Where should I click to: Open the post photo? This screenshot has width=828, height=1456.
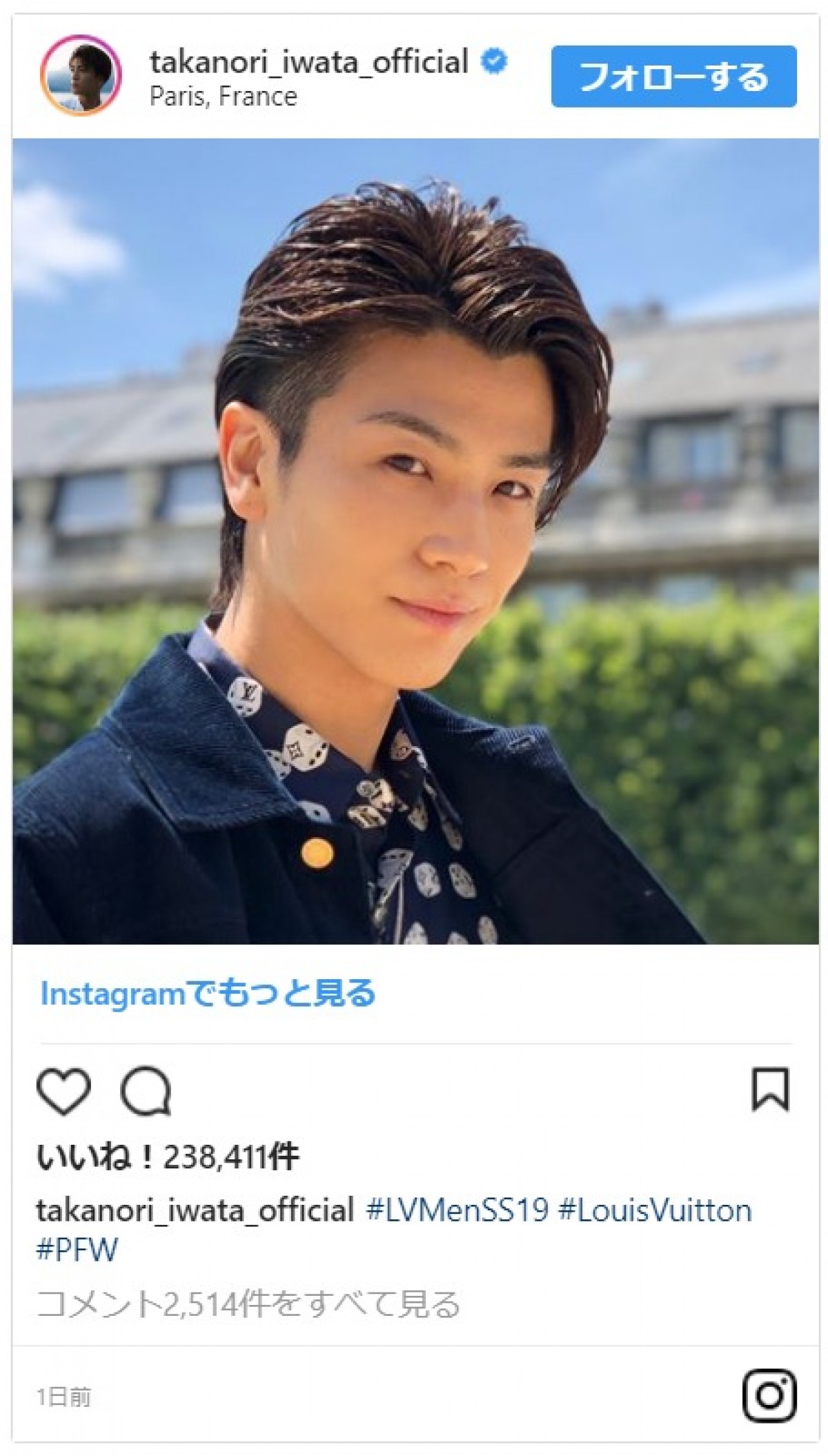tap(415, 541)
